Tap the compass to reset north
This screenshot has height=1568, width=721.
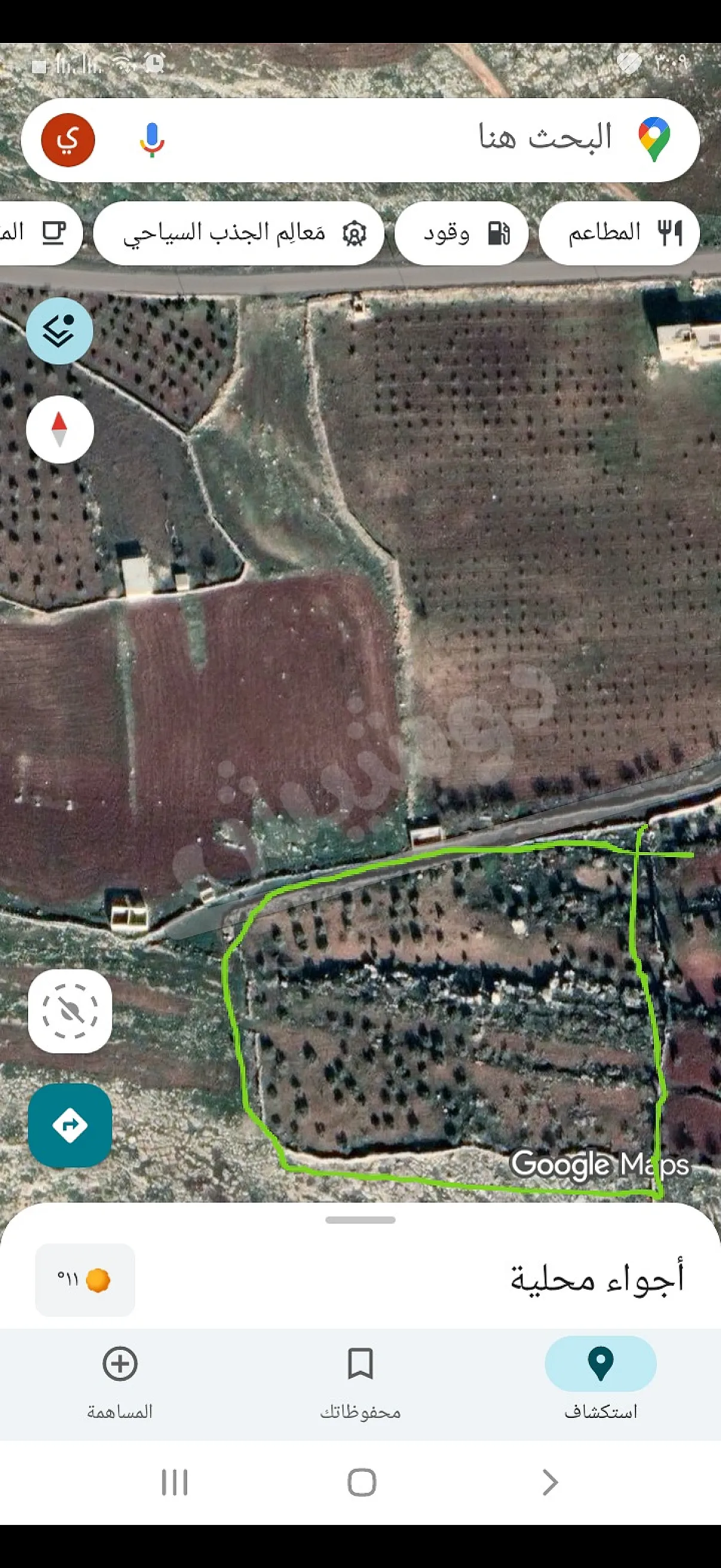tap(60, 429)
